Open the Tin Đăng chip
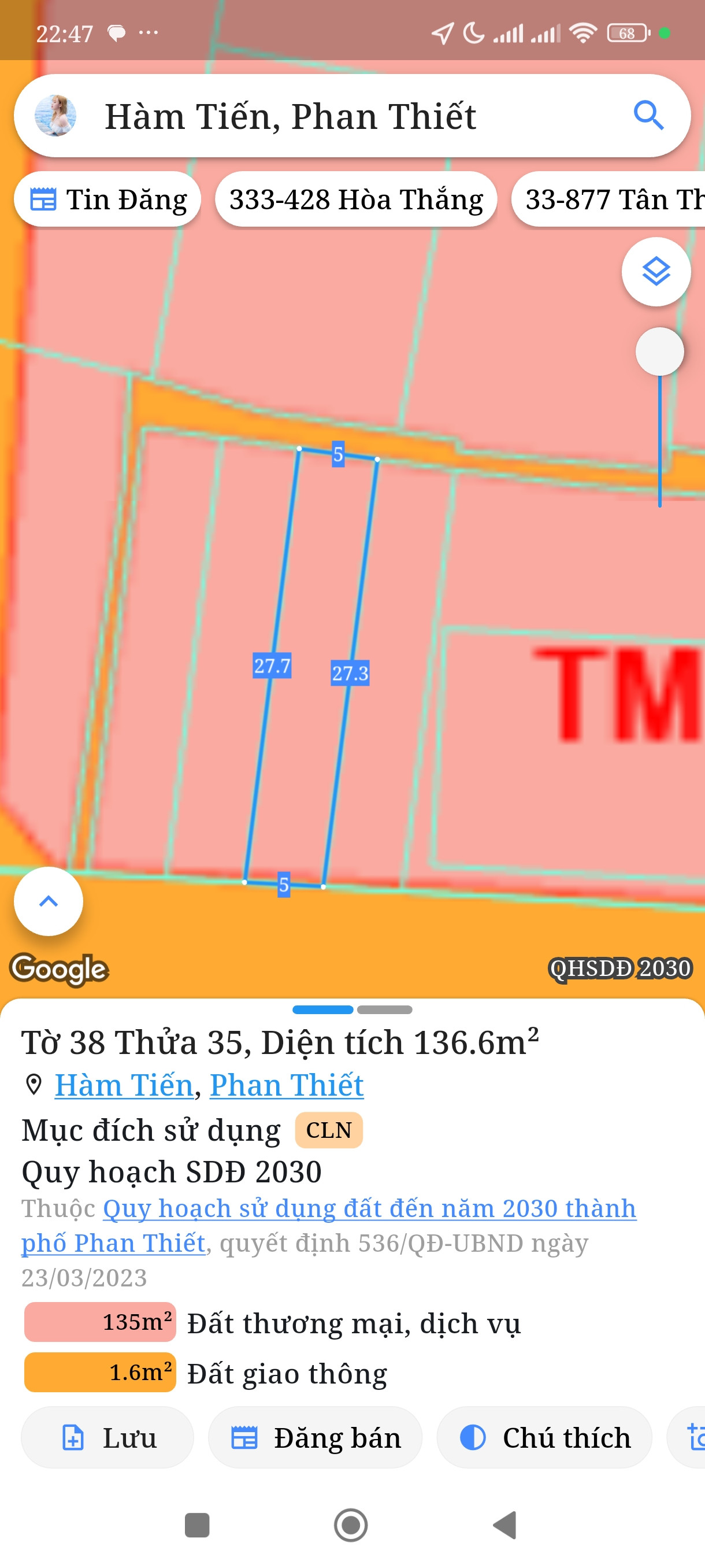705x1568 pixels. pyautogui.click(x=108, y=199)
